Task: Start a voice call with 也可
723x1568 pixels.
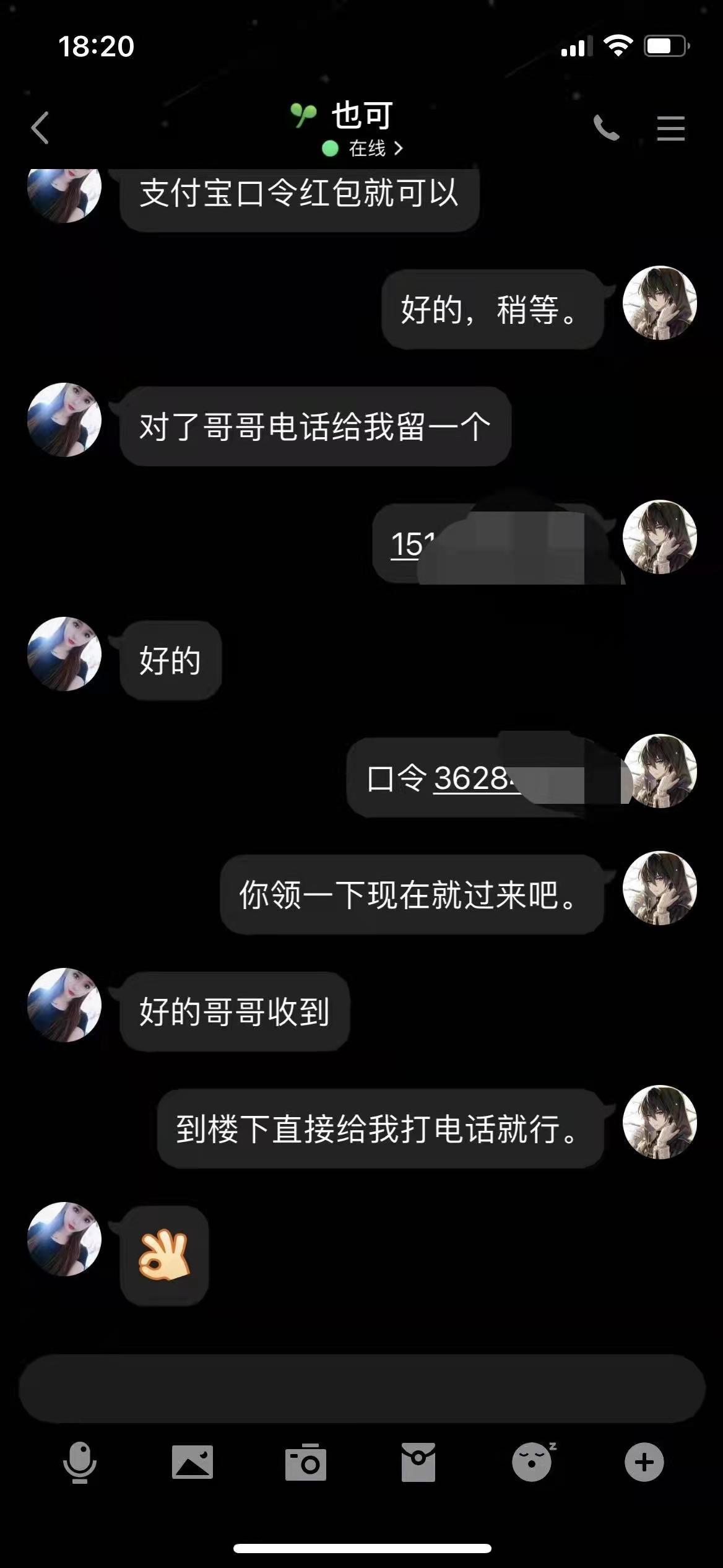Action: (605, 128)
